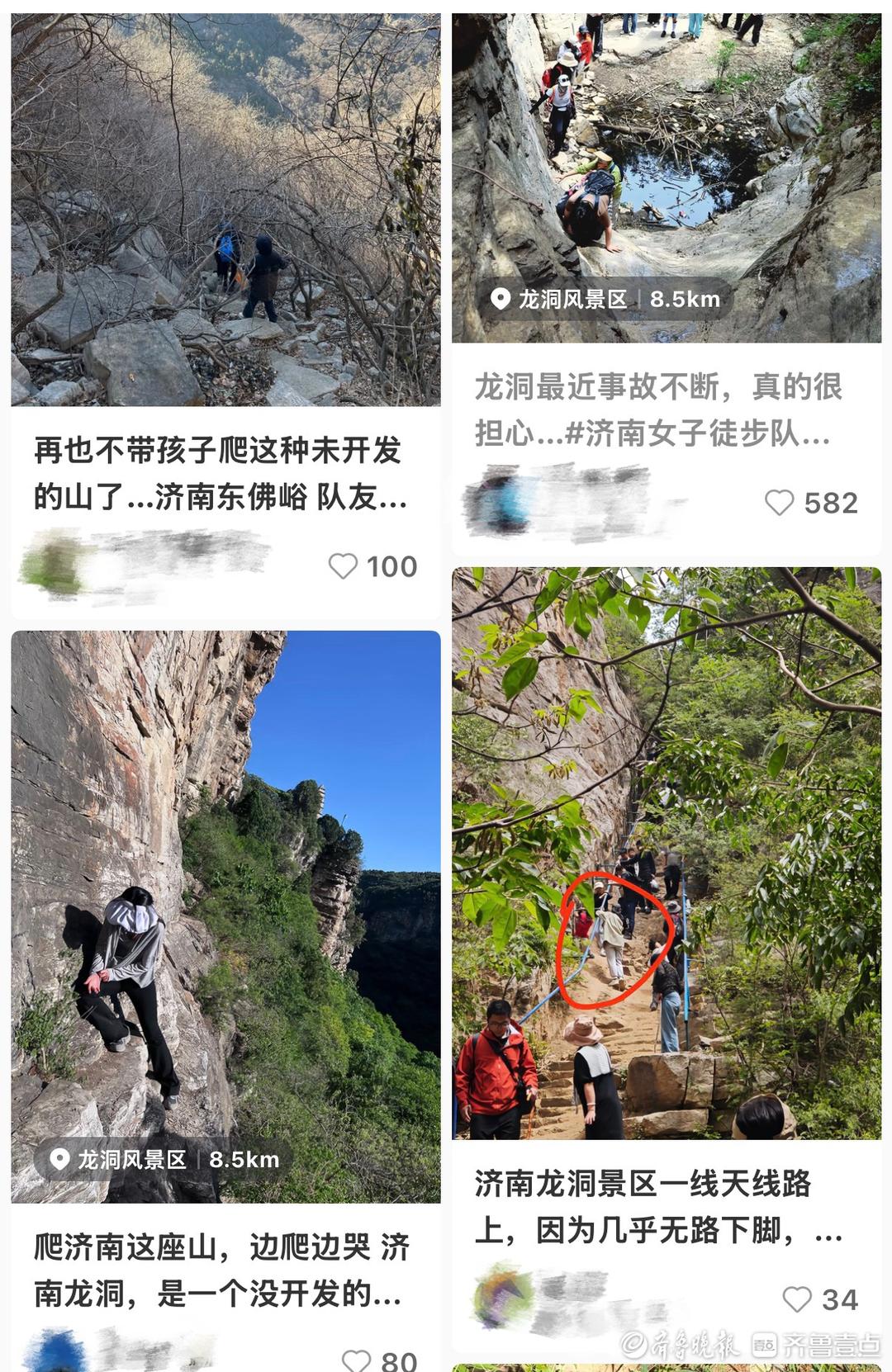Tap the 龙洞风景区 location tag on the pond photo
892x1372 pixels.
[x=605, y=299]
